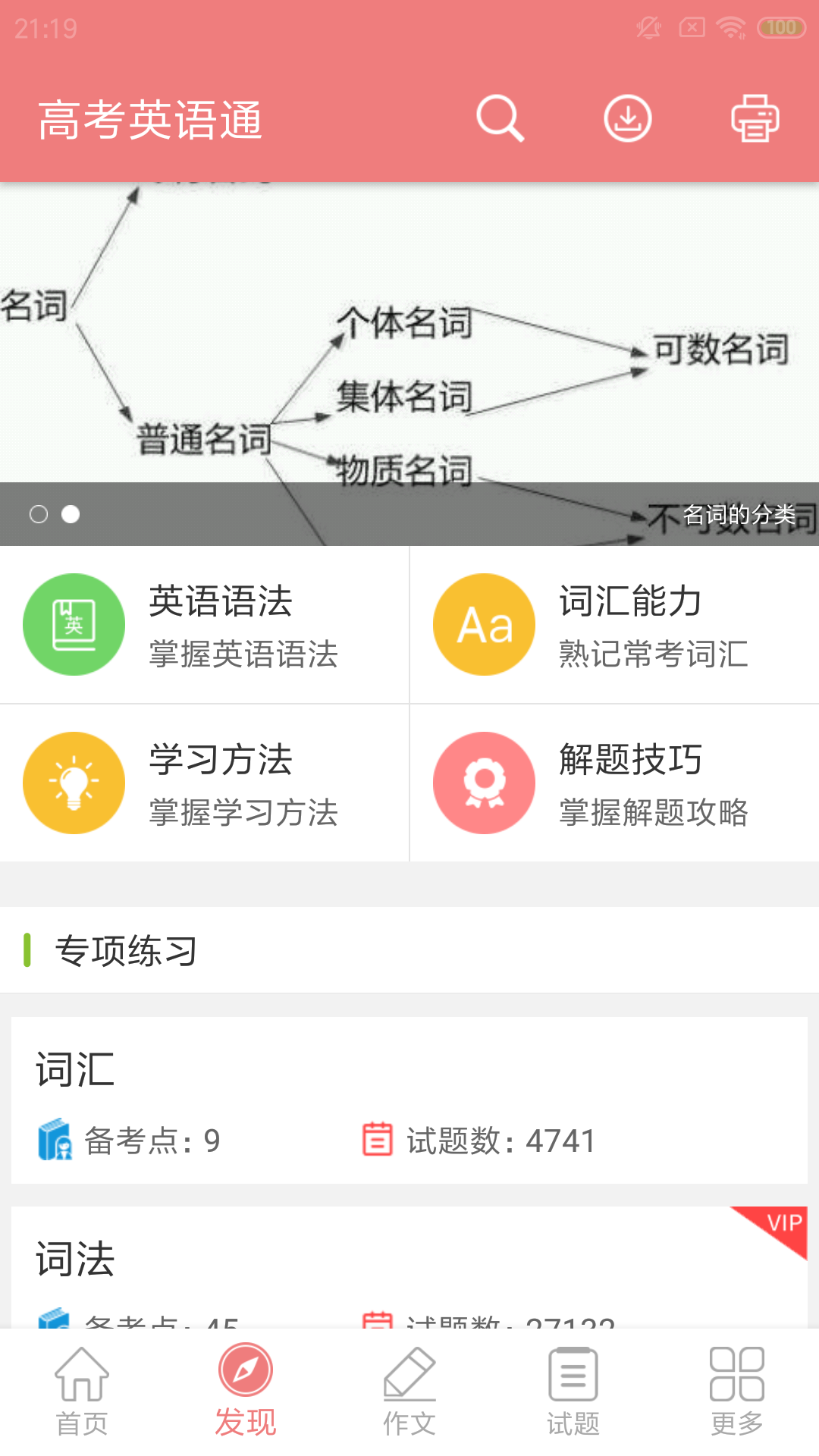
Task: Open 英语语法 via the green book icon
Action: click(x=73, y=623)
